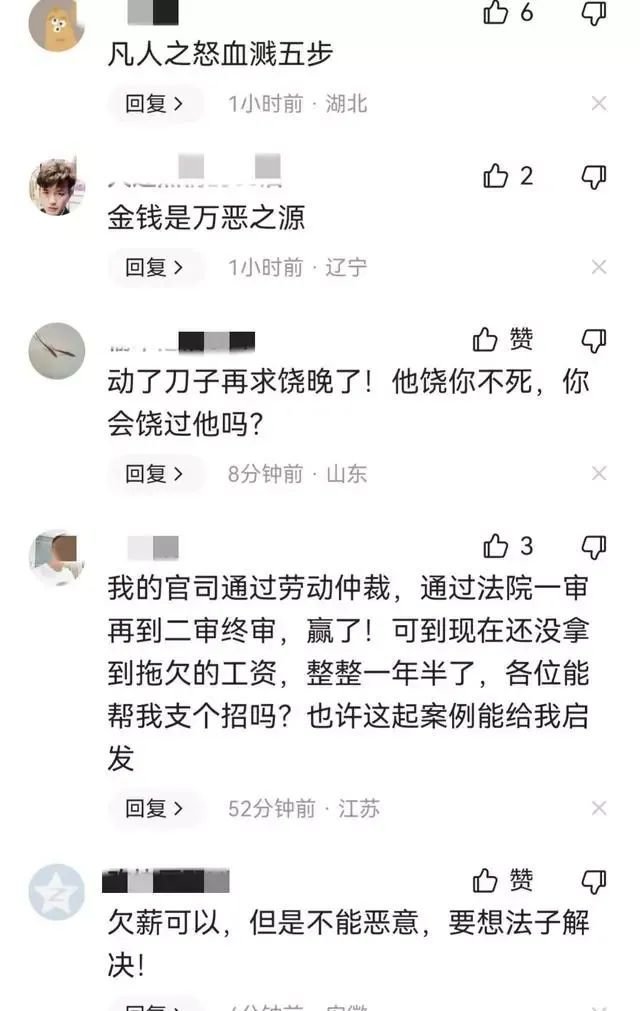
Task: Dislike the comment 凡人之怒血溅五步
Action: pyautogui.click(x=594, y=12)
